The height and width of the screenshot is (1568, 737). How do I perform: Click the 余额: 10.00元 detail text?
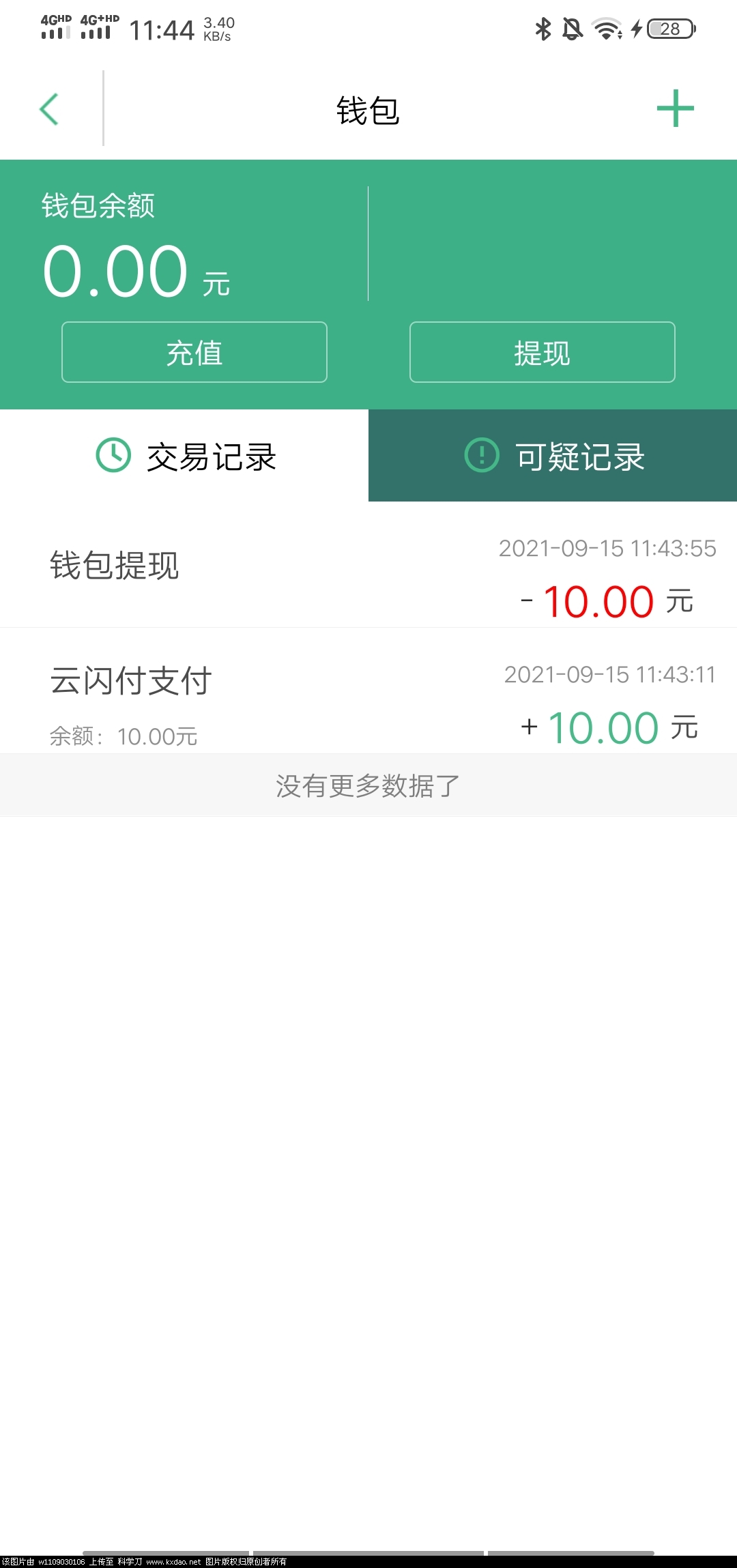[123, 737]
